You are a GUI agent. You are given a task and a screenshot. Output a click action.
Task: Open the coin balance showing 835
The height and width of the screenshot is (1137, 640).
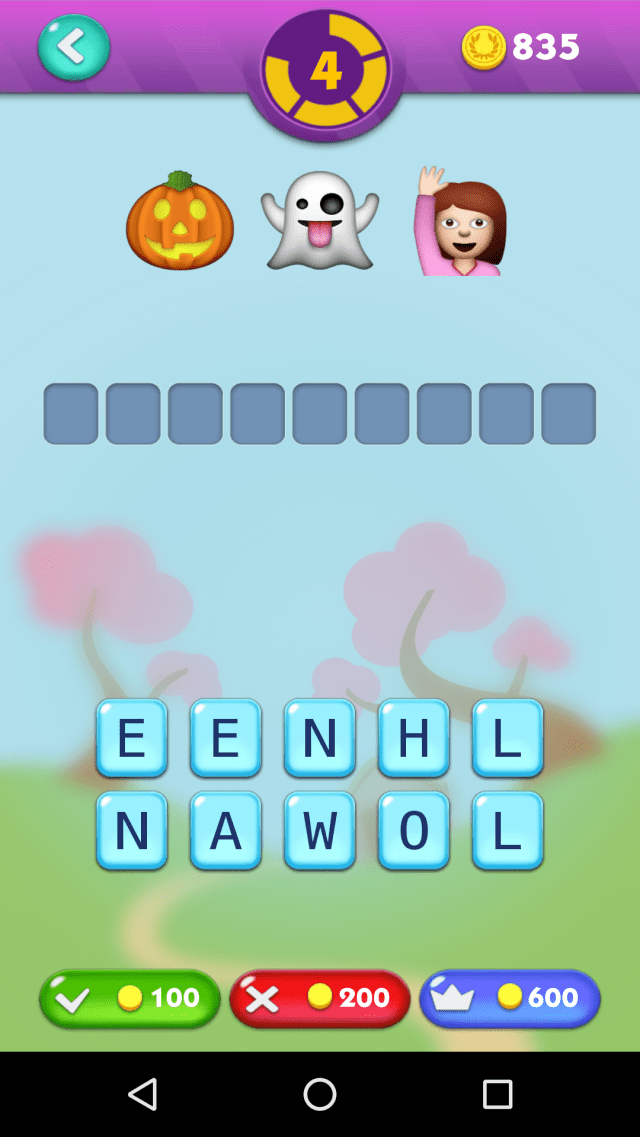point(521,47)
